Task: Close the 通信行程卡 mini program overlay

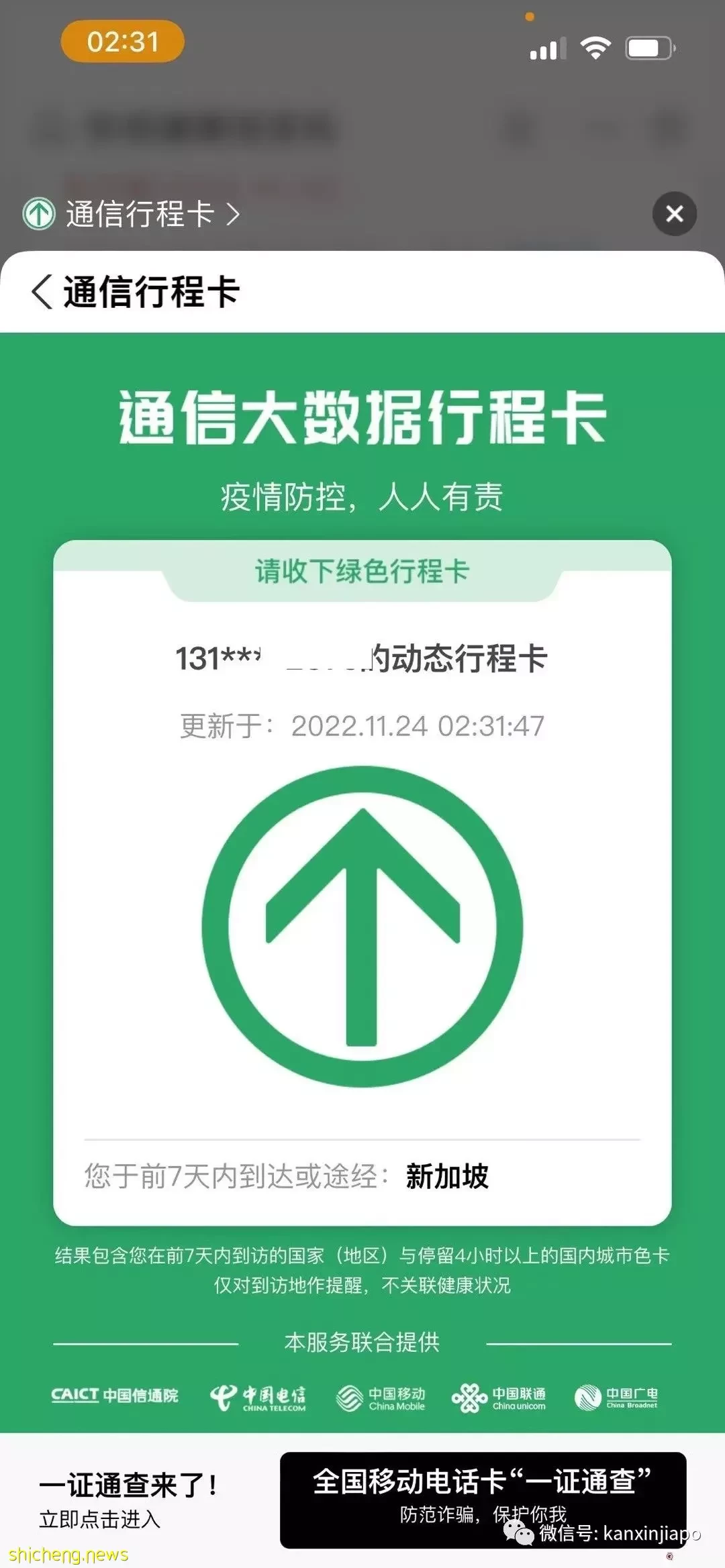Action: click(x=674, y=214)
